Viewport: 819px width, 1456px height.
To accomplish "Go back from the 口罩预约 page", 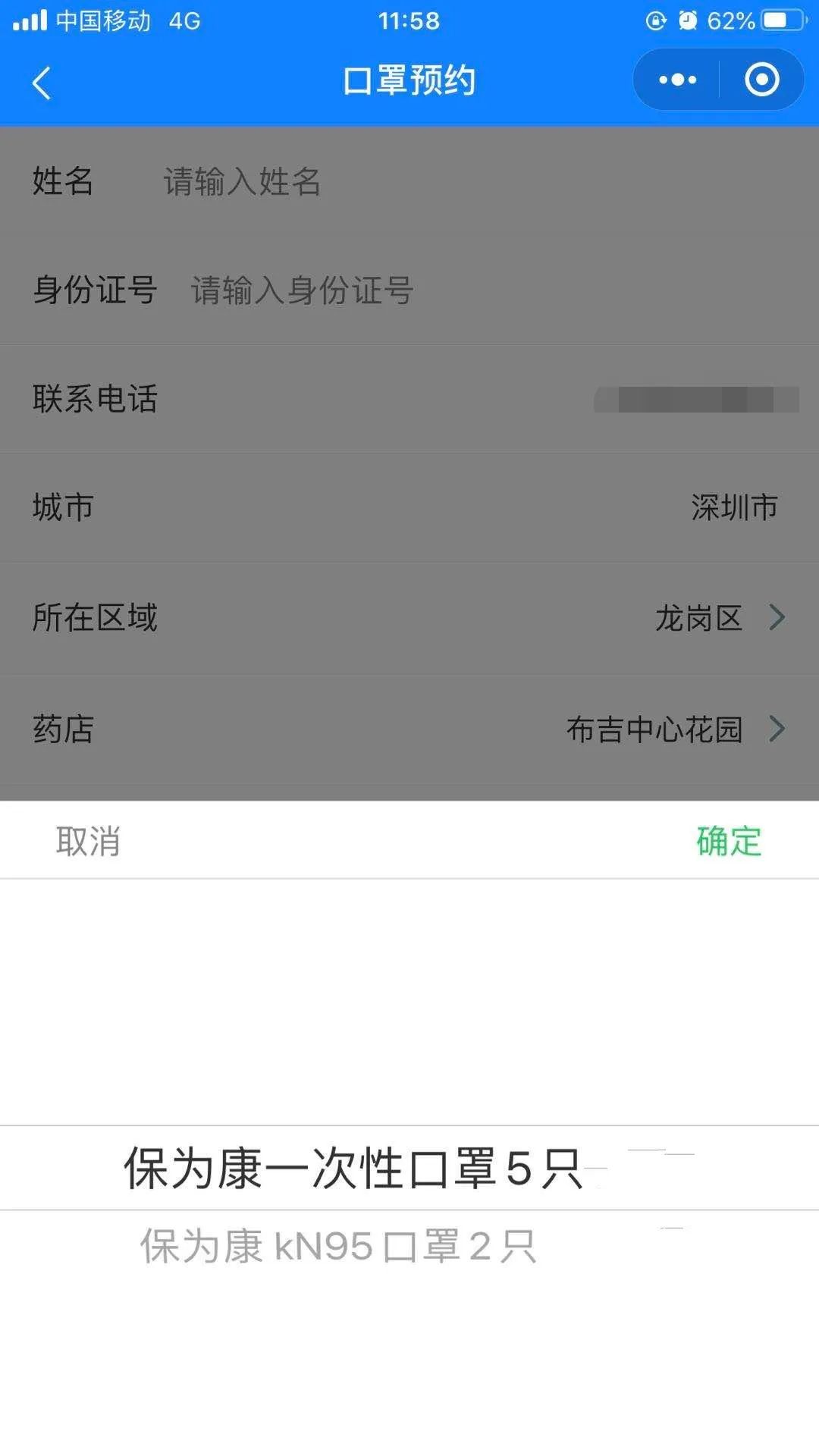I will [42, 83].
